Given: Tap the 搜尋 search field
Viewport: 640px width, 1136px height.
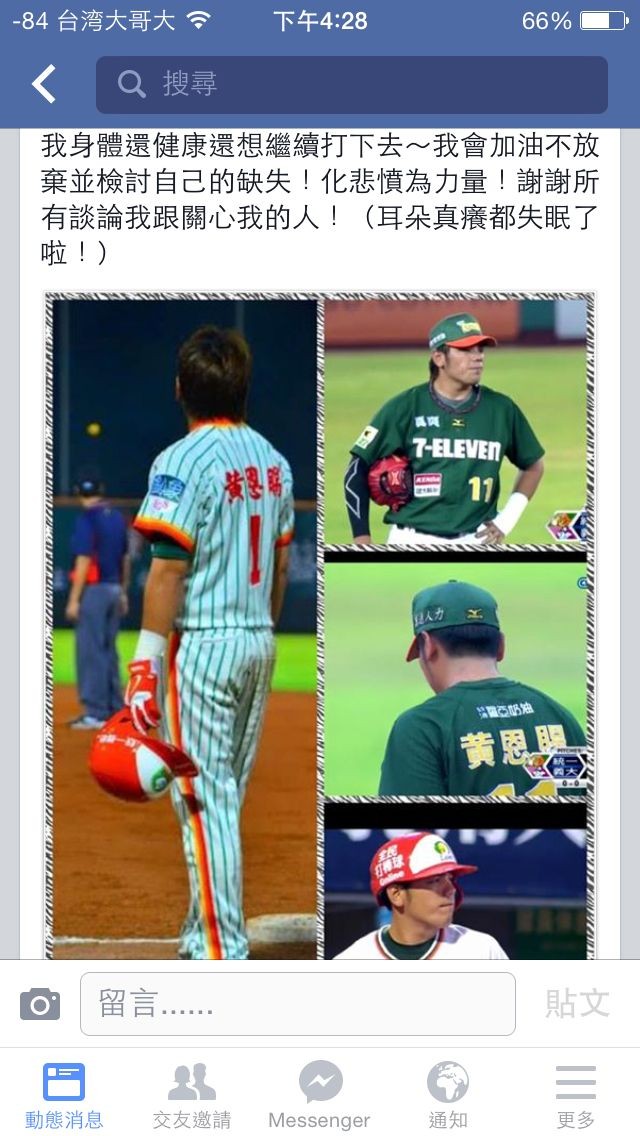Looking at the screenshot, I should click(x=351, y=85).
